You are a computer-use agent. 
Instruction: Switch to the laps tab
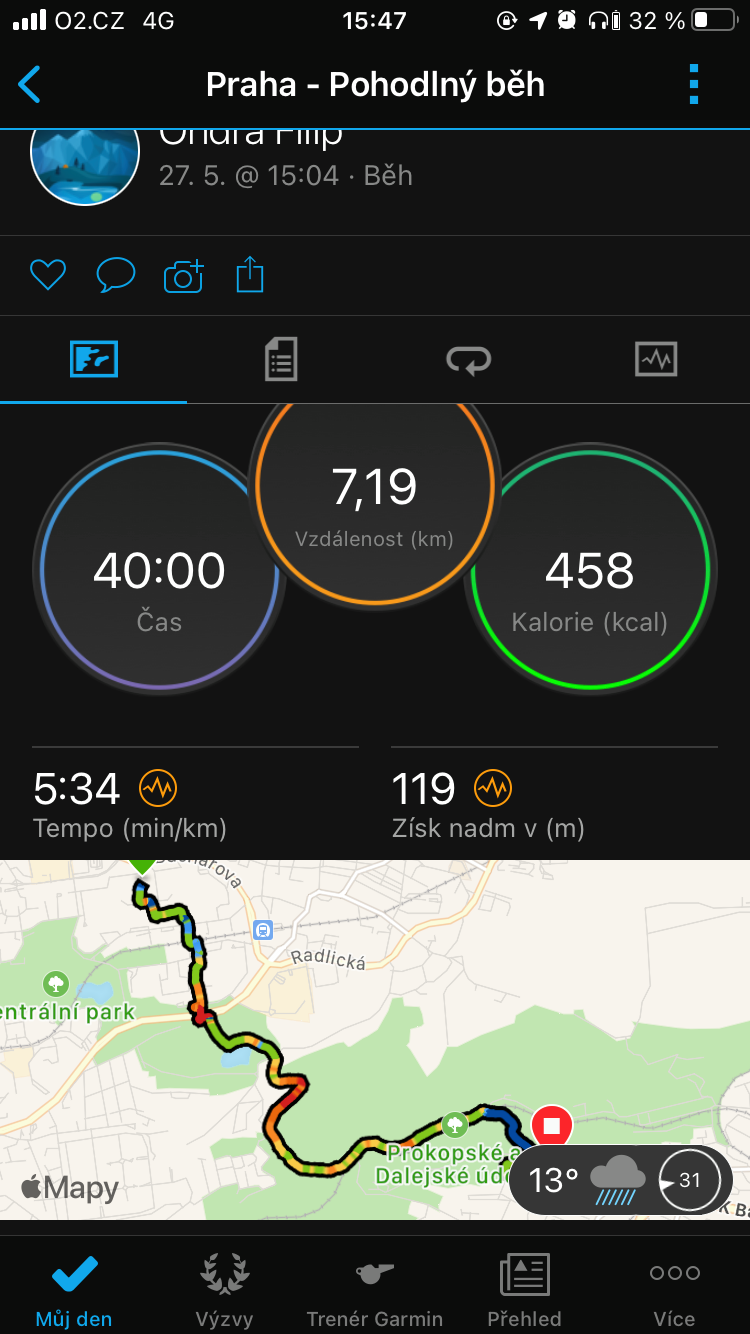(x=468, y=359)
